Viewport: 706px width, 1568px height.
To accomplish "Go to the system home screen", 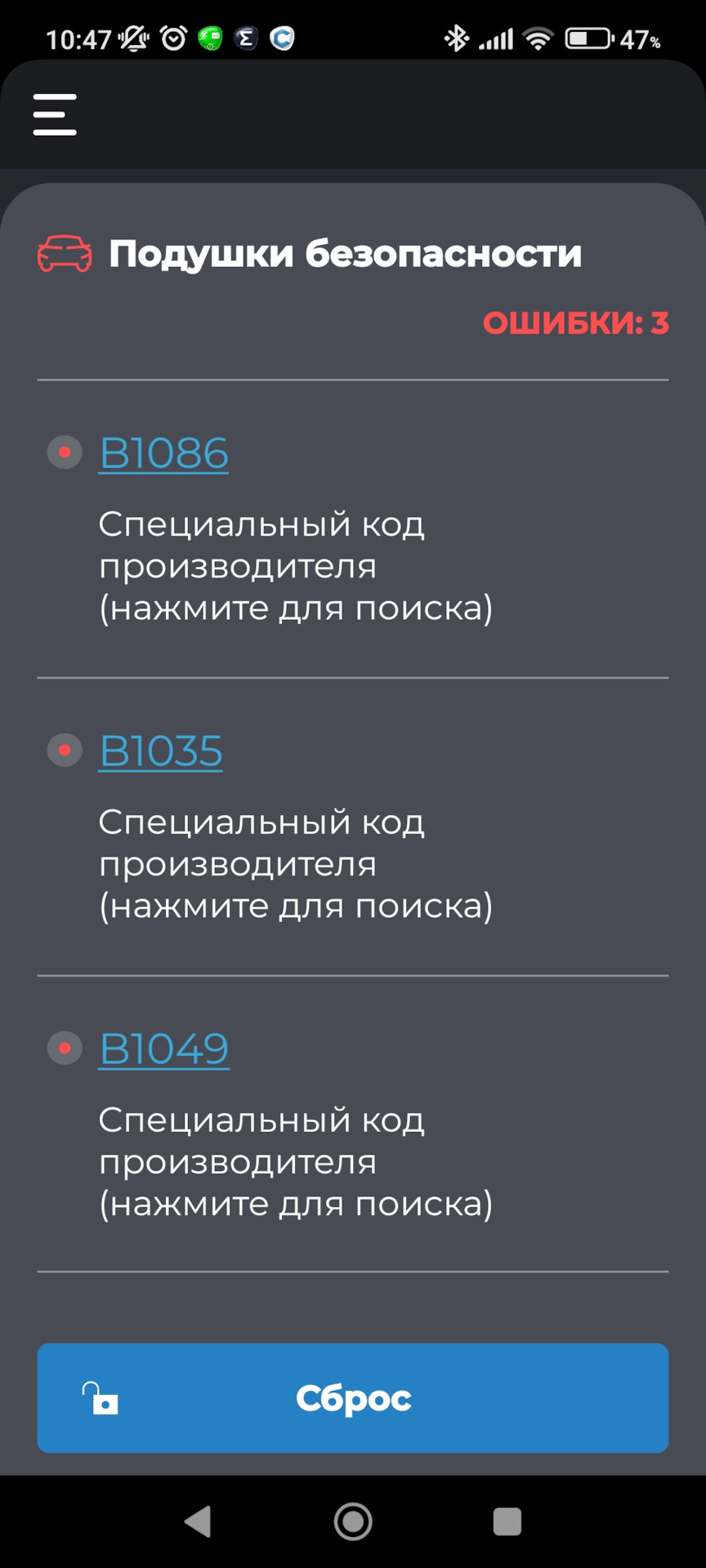I will point(353,1521).
